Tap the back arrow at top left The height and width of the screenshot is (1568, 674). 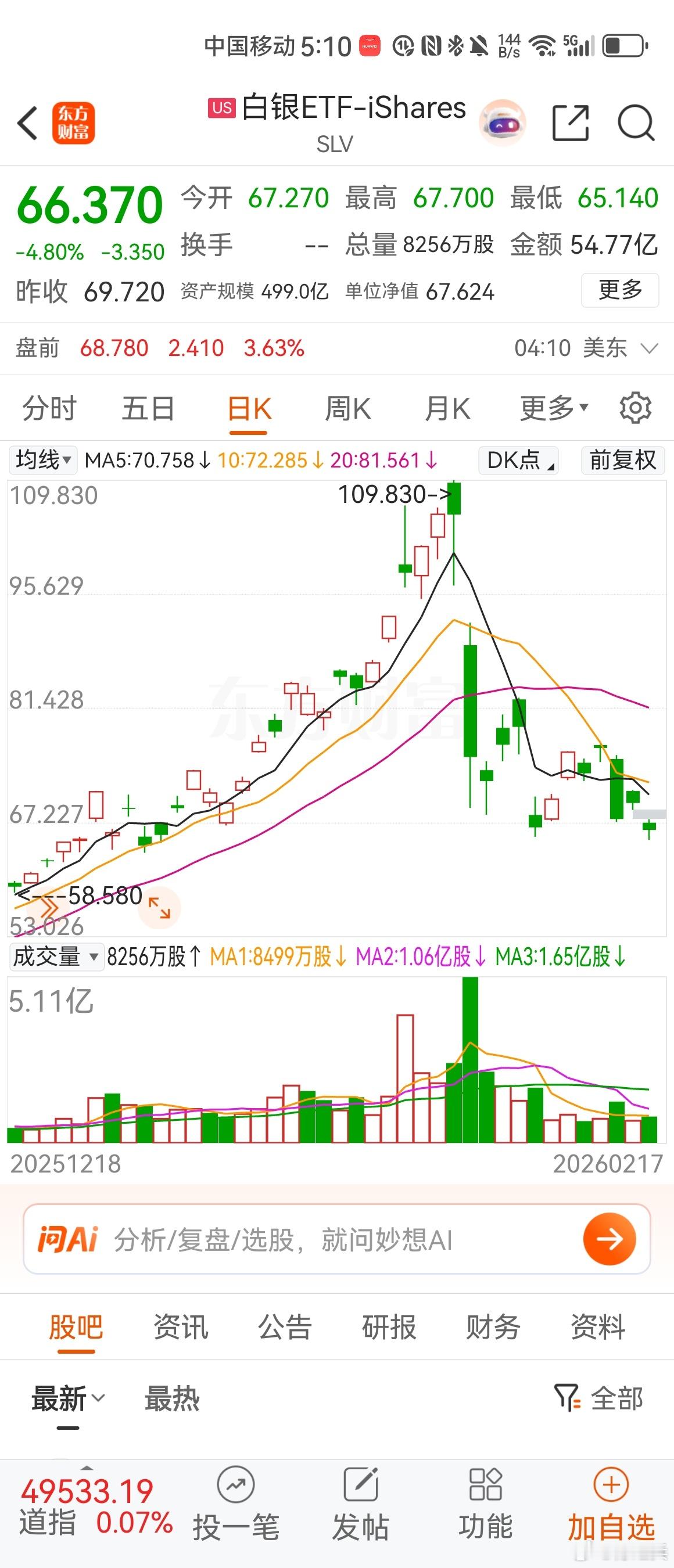click(x=27, y=123)
